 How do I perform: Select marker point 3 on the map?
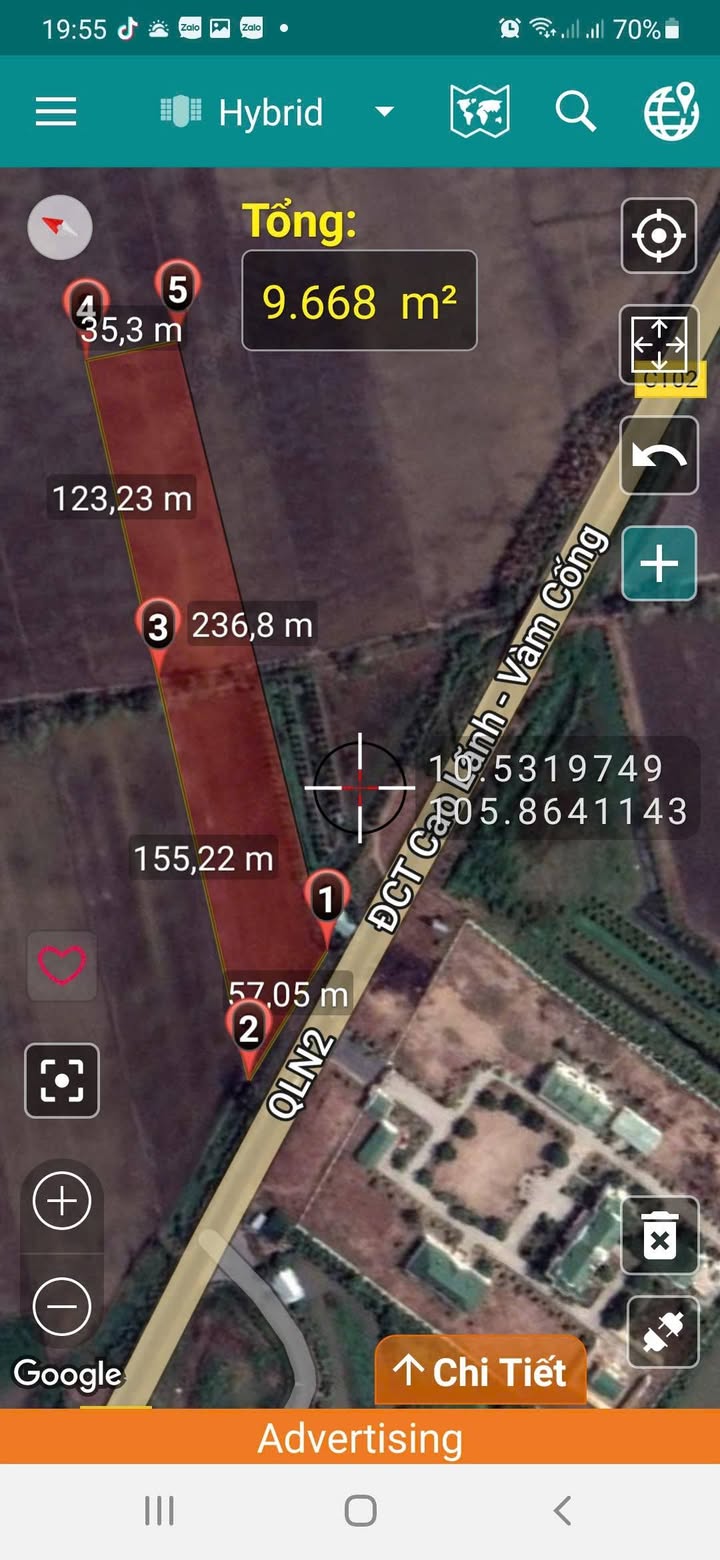pyautogui.click(x=157, y=628)
